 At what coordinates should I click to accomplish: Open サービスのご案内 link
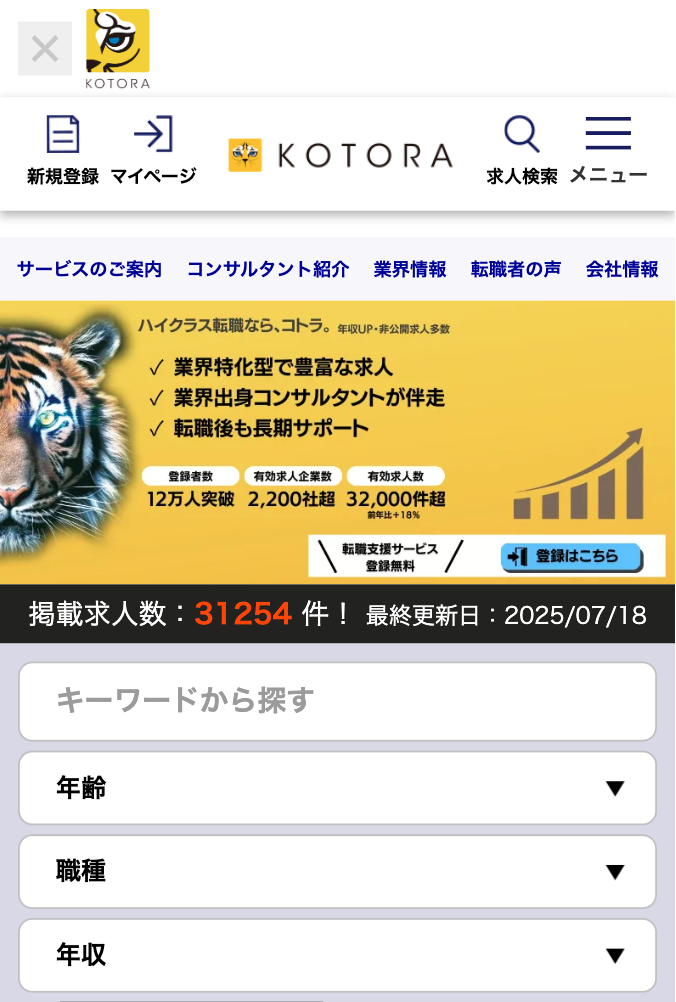pyautogui.click(x=89, y=269)
